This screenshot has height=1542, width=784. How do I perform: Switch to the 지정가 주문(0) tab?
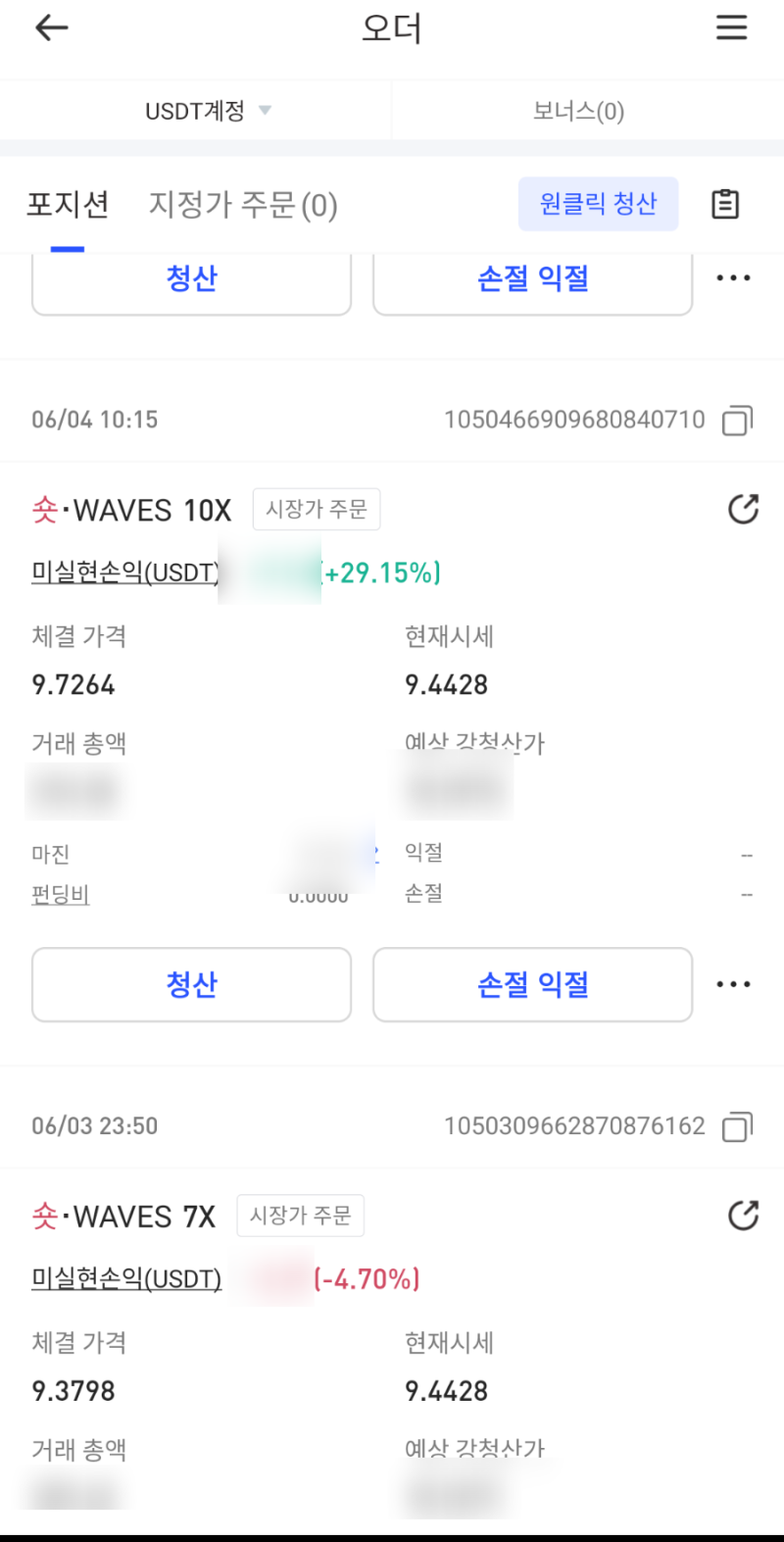coord(243,203)
